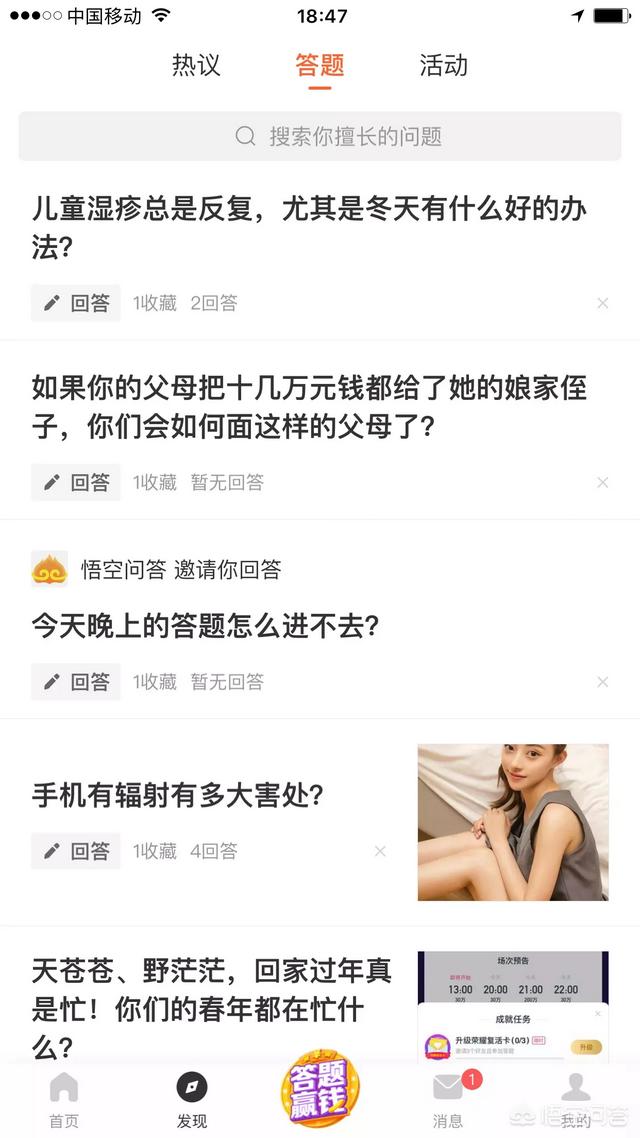Screen dimensions: 640x1138
Task: Open 消息 with the unread badge
Action: tap(448, 1099)
